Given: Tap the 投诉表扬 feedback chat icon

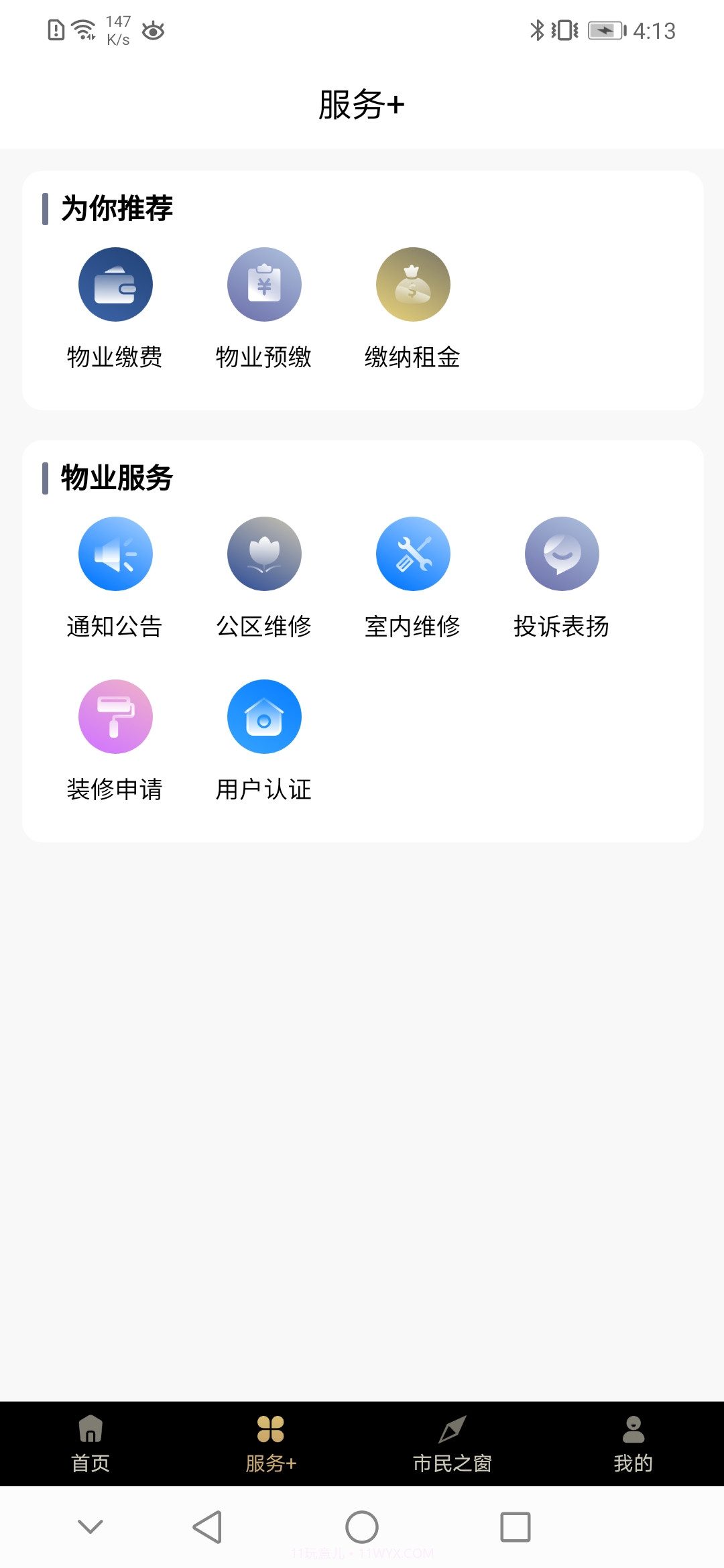Looking at the screenshot, I should tap(562, 553).
